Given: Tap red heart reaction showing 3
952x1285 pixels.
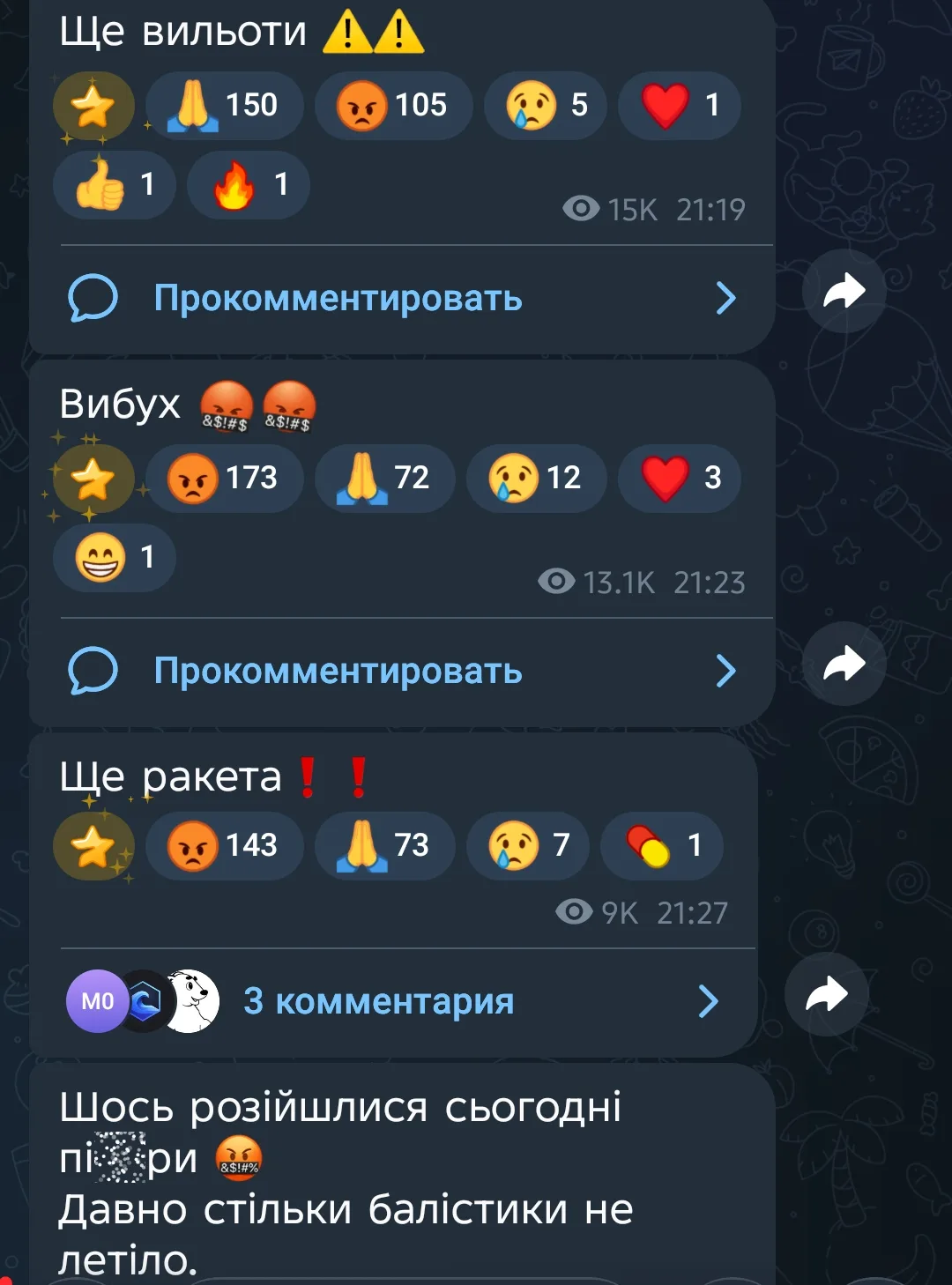Looking at the screenshot, I should [679, 479].
